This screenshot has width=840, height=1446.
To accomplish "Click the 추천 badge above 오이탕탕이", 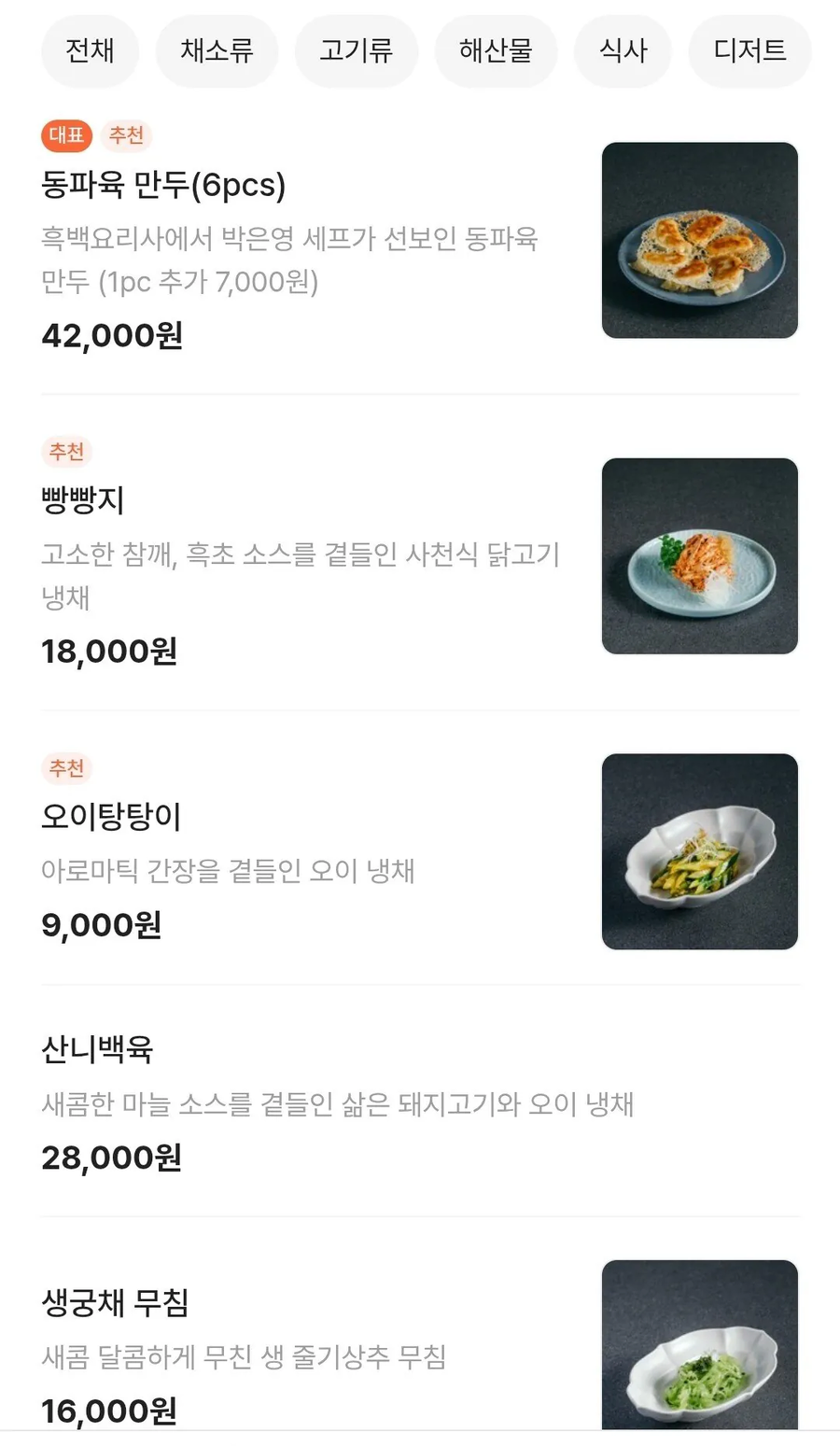I will 64,767.
